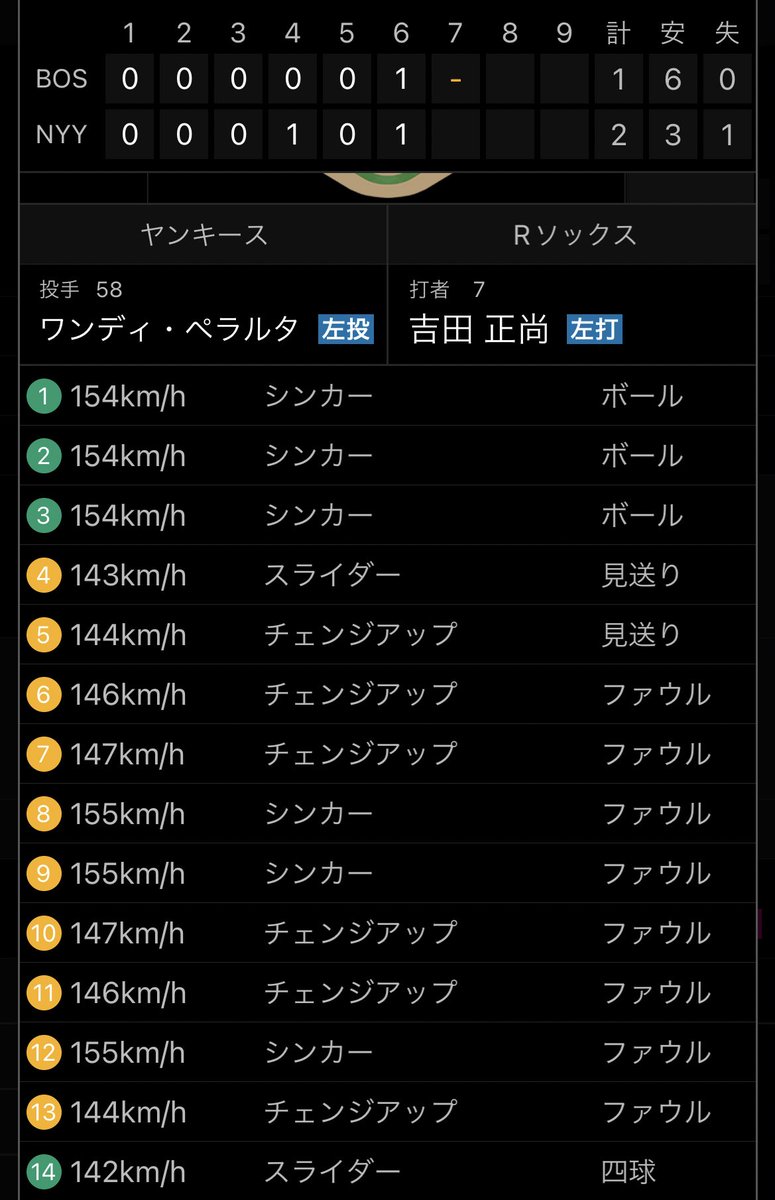Screen dimensions: 775x1200
Task: Select the Rソックス team header
Action: coord(572,235)
